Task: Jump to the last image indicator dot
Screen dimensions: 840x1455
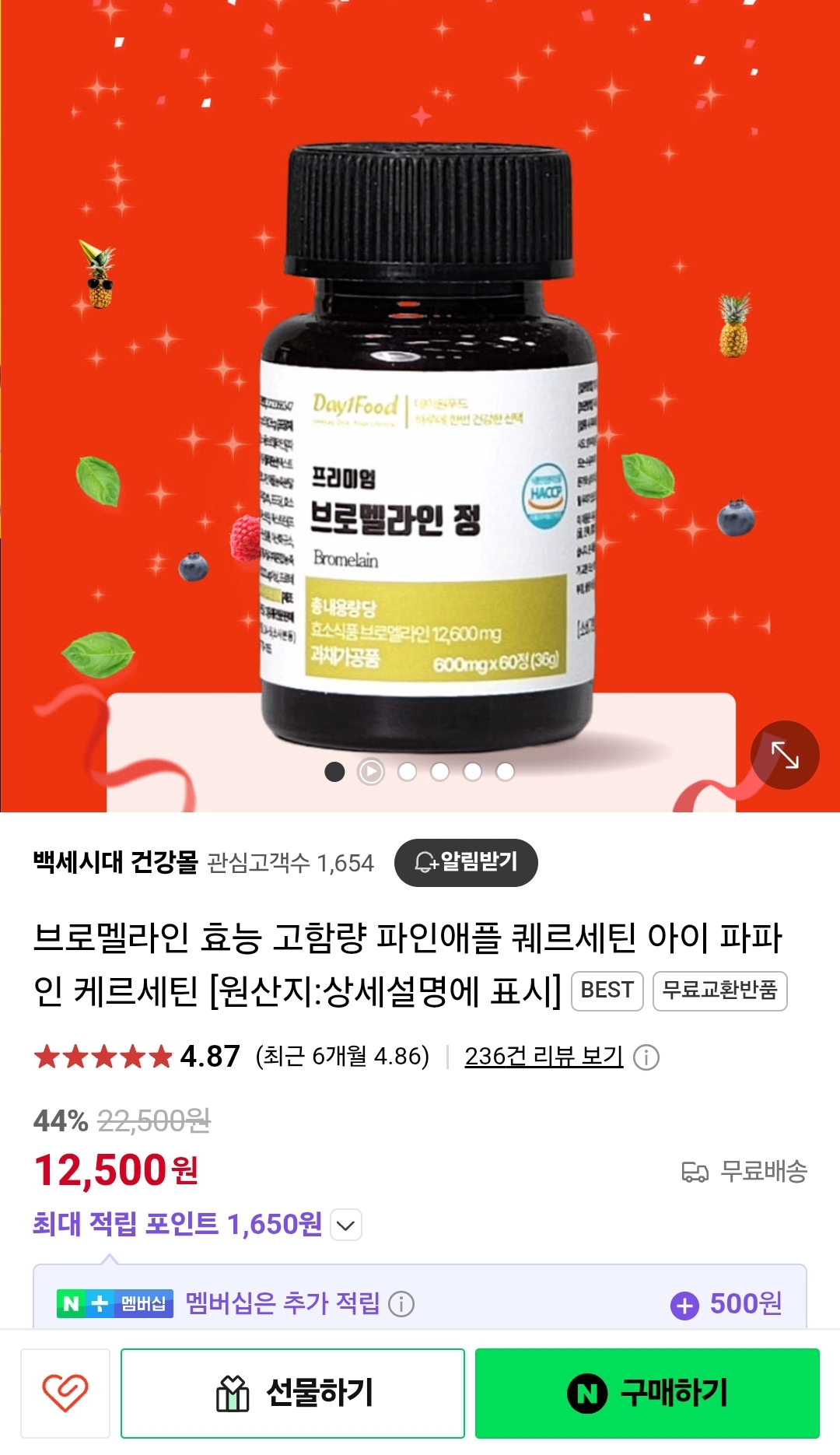Action: (x=505, y=772)
